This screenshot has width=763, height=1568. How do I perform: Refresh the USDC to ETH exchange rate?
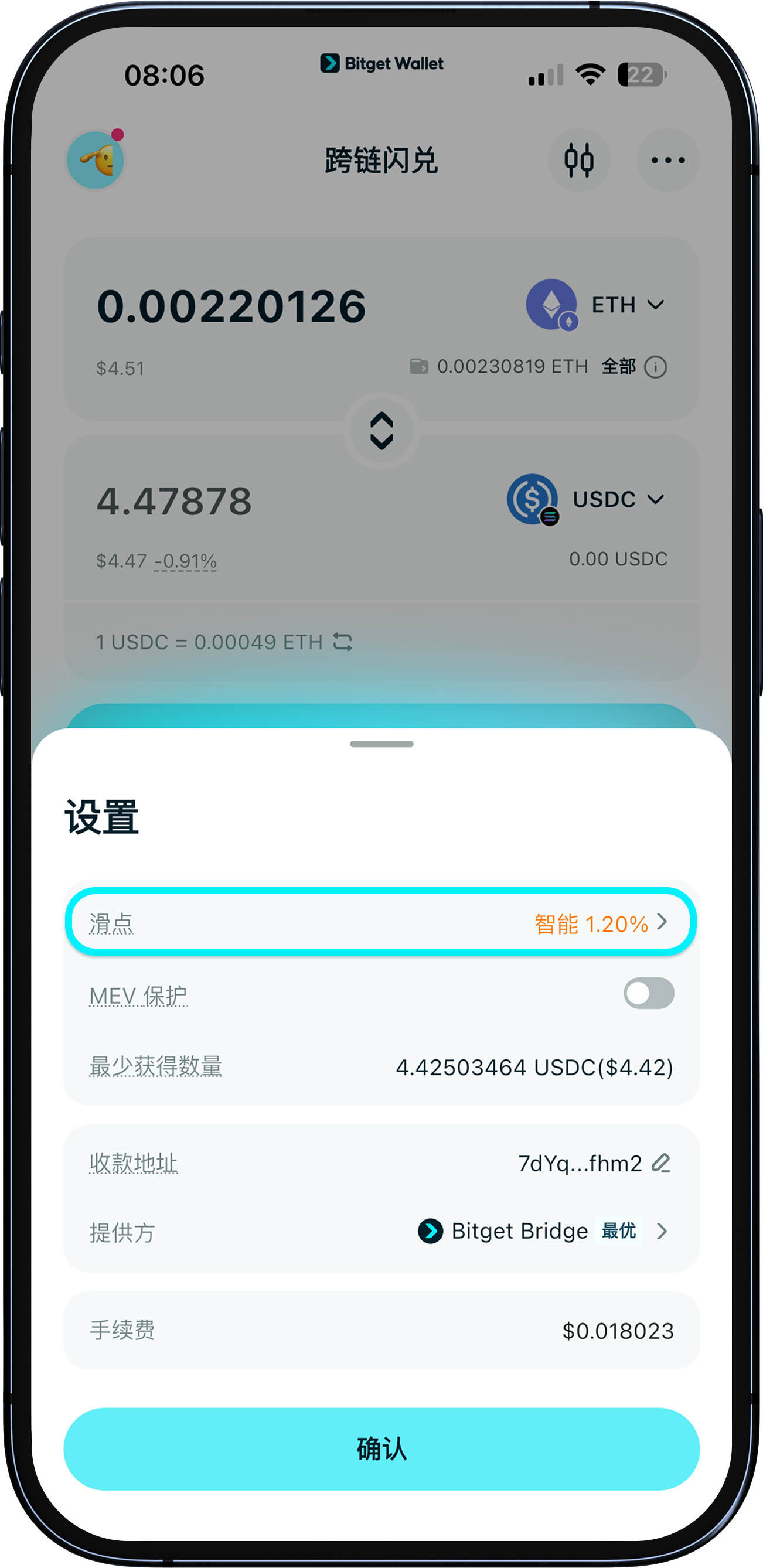[342, 642]
